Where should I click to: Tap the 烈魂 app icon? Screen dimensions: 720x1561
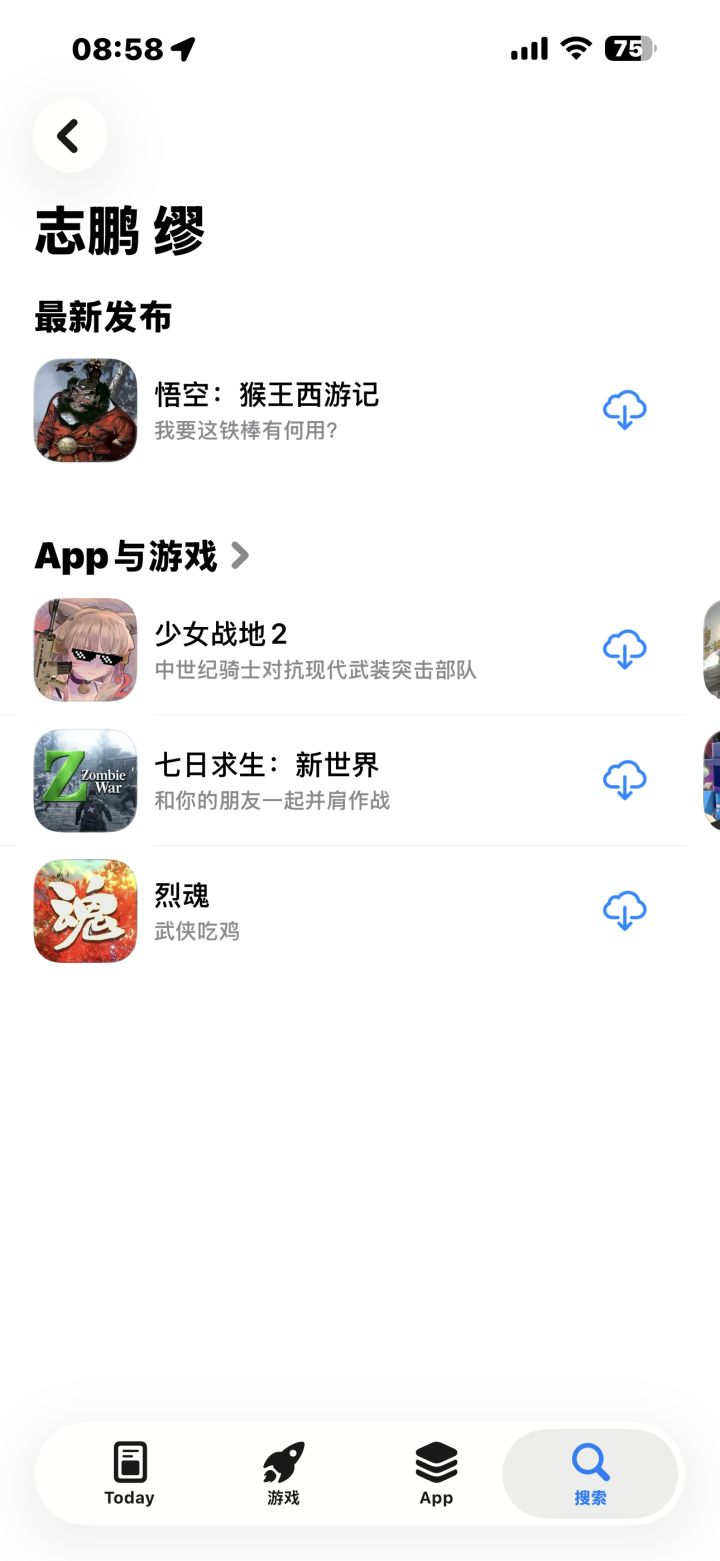pos(85,911)
